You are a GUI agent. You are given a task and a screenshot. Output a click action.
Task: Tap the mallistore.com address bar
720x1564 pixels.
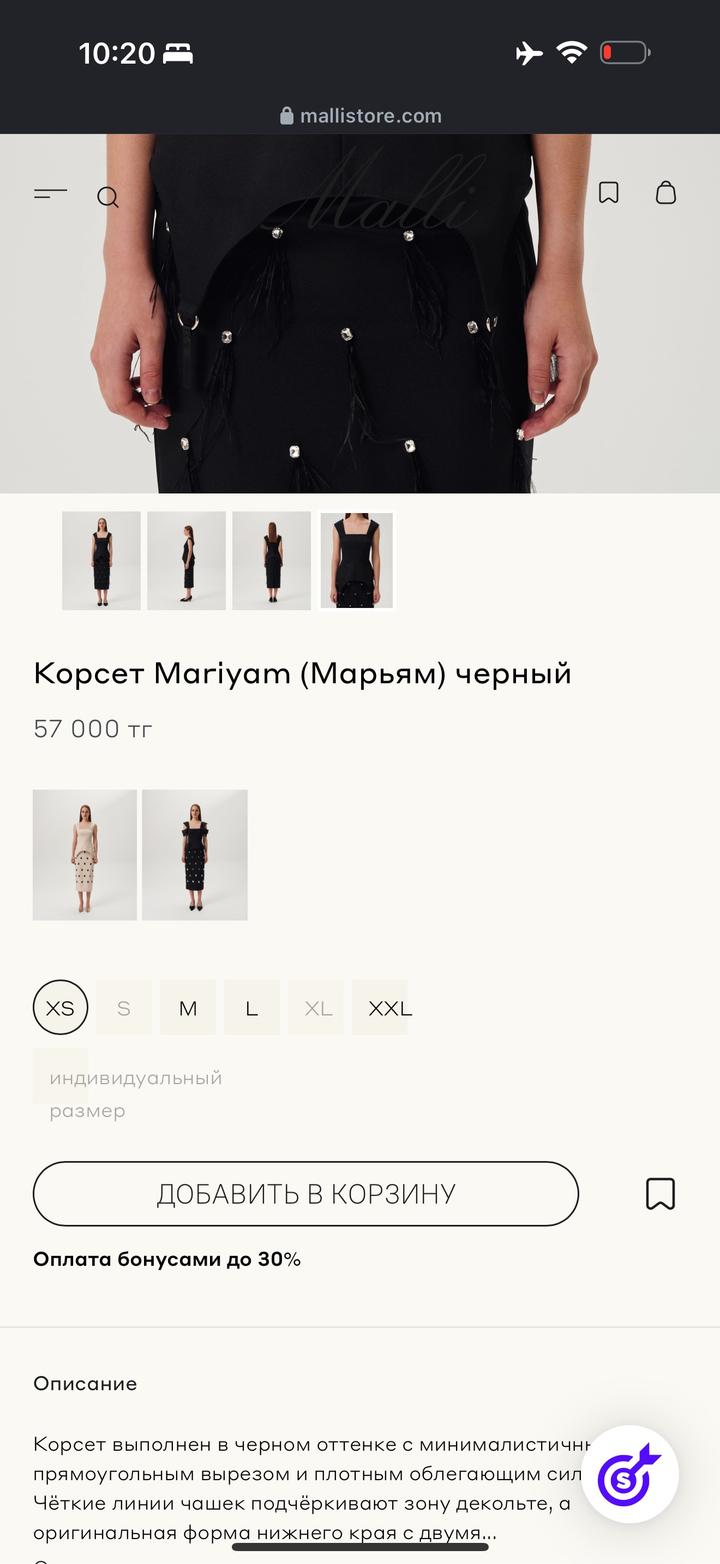pos(360,116)
